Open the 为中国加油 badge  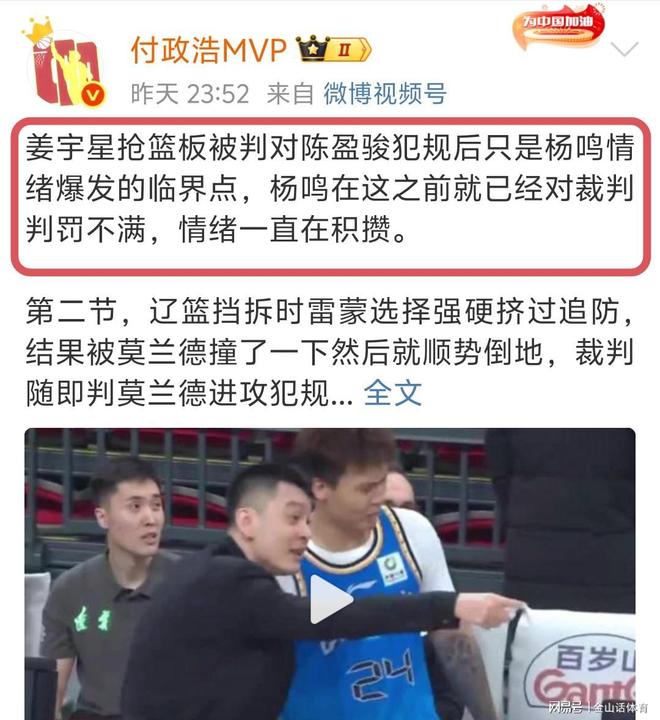[560, 27]
